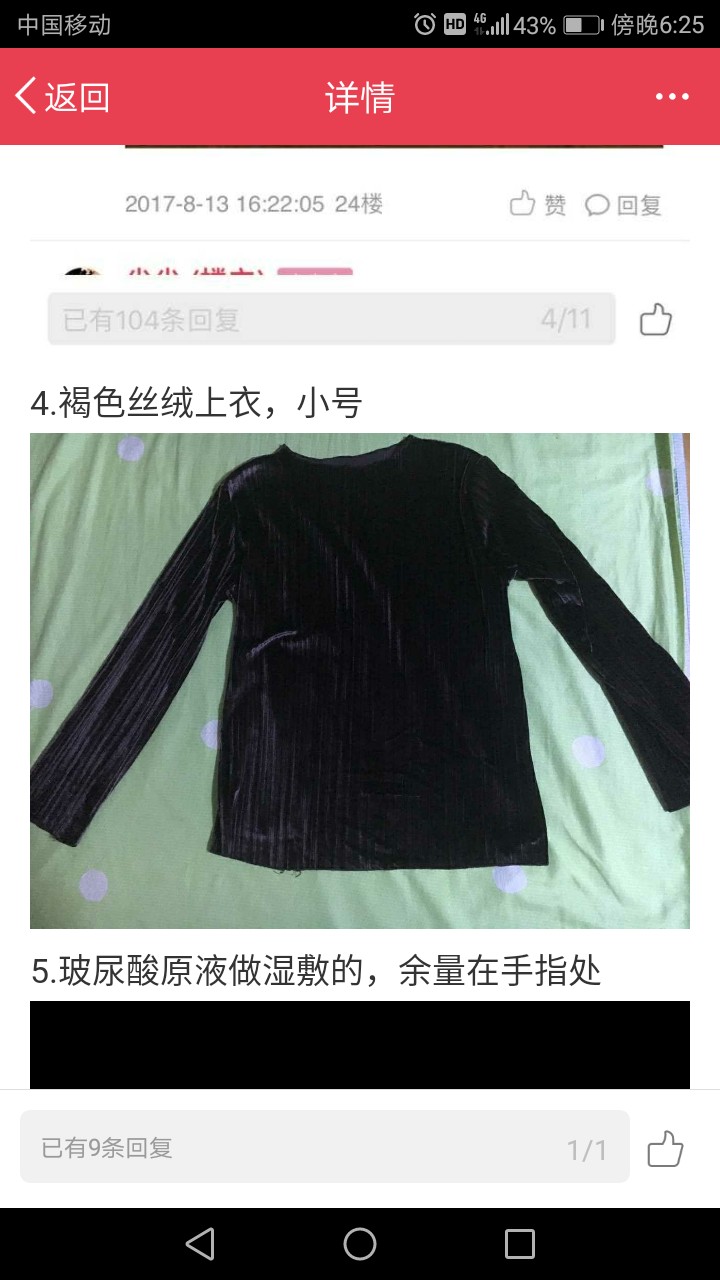This screenshot has height=1280, width=720.
Task: Tap the thumbs-up beside 已有9条回复
Action: pos(665,1149)
